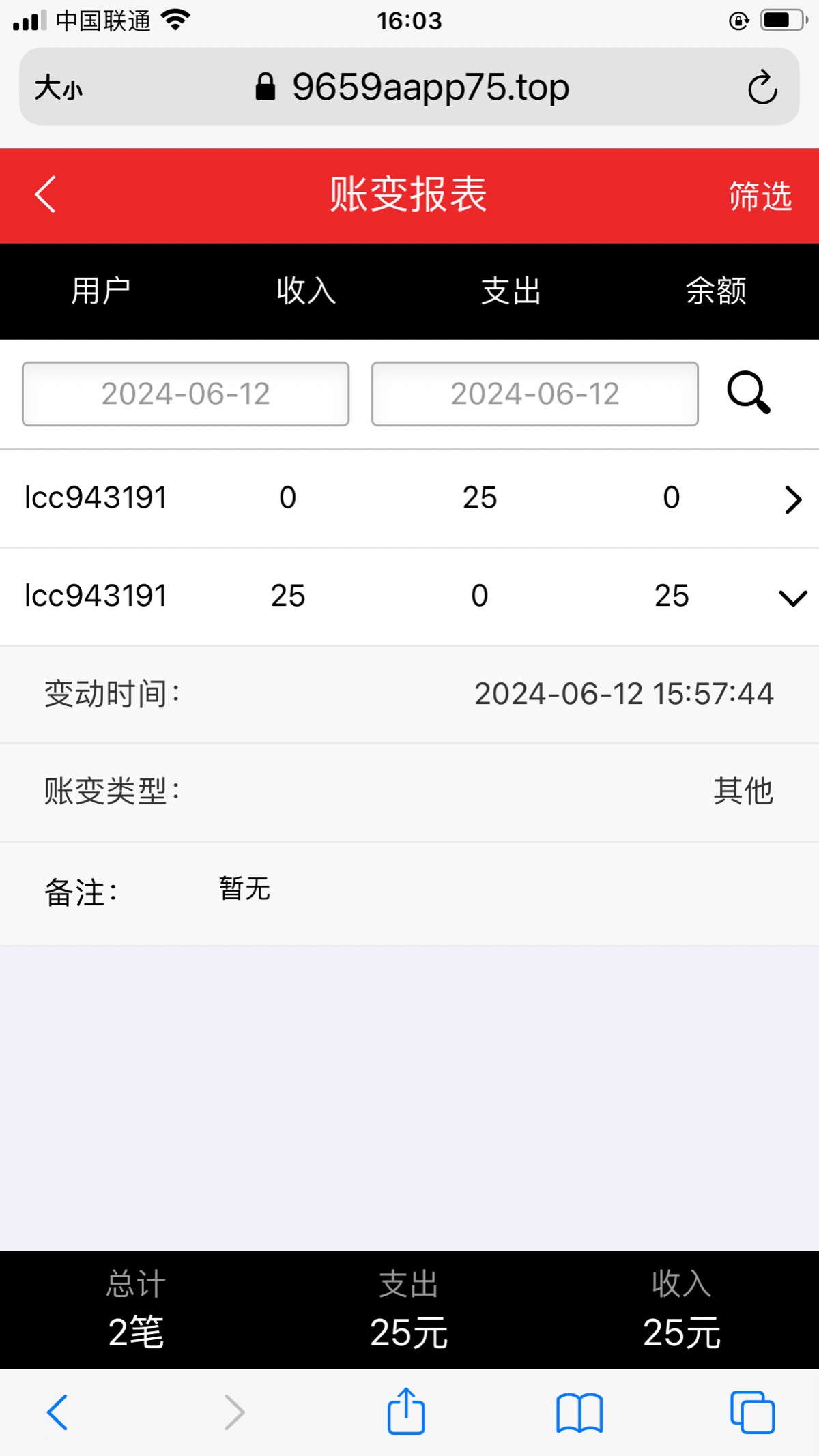Go back in Safari's bottom toolbar
819x1456 pixels.
click(57, 1412)
